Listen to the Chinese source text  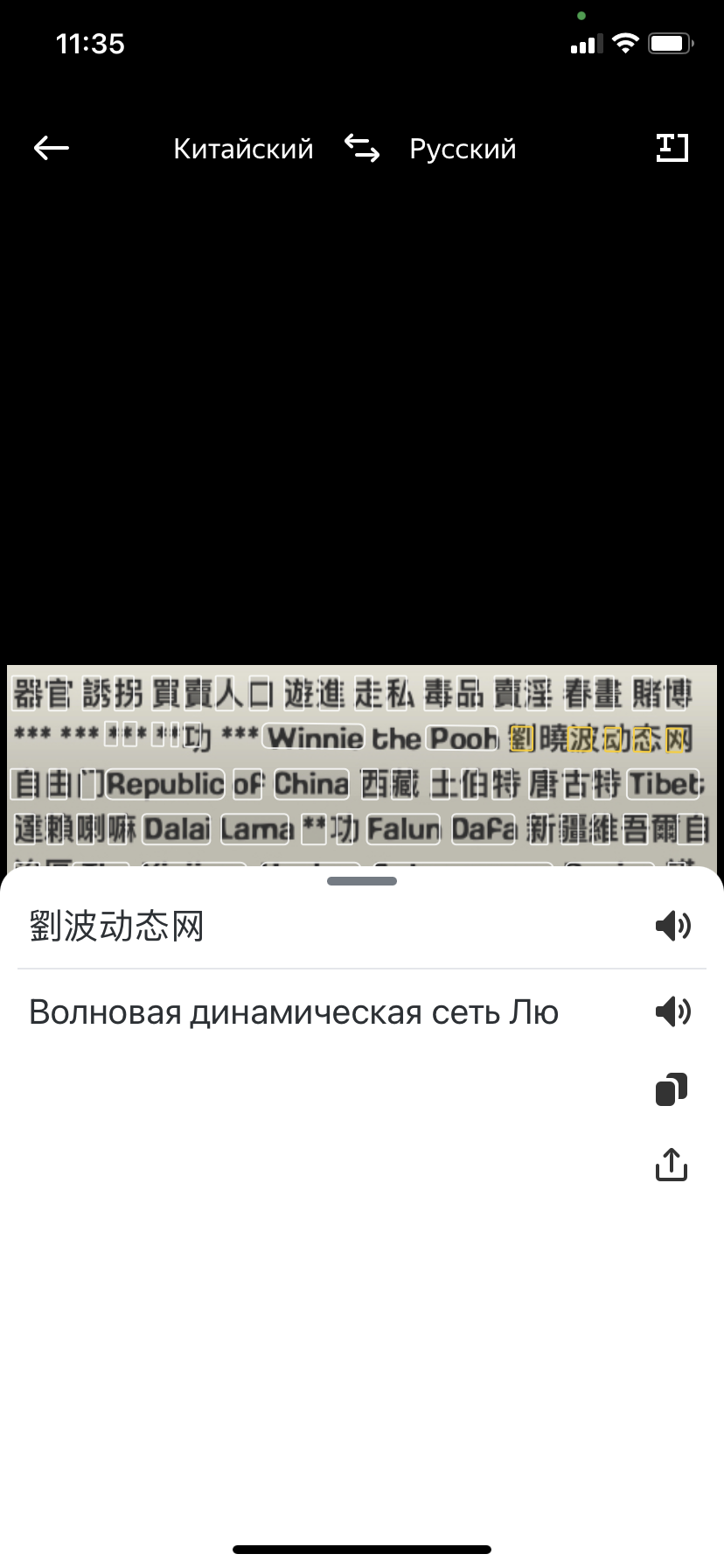672,926
